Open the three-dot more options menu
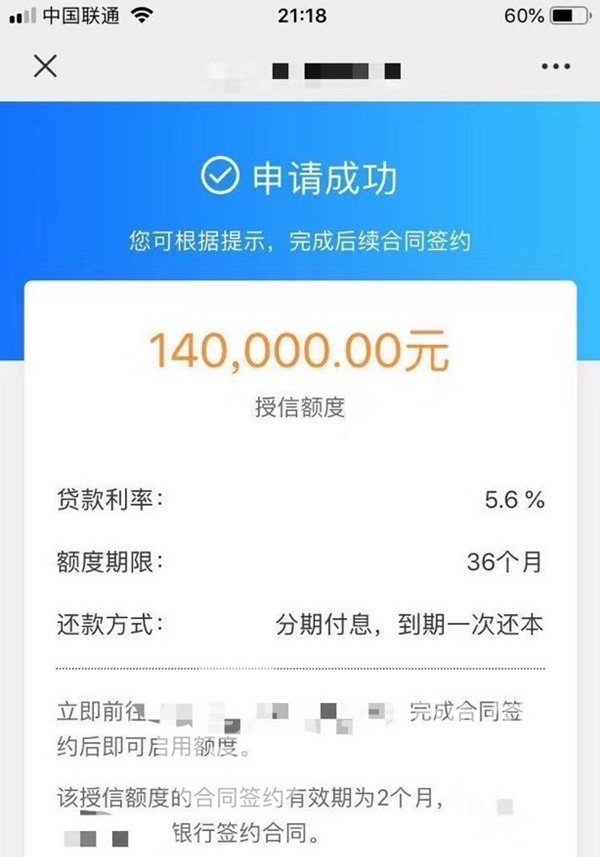The image size is (600, 857). tap(555, 67)
